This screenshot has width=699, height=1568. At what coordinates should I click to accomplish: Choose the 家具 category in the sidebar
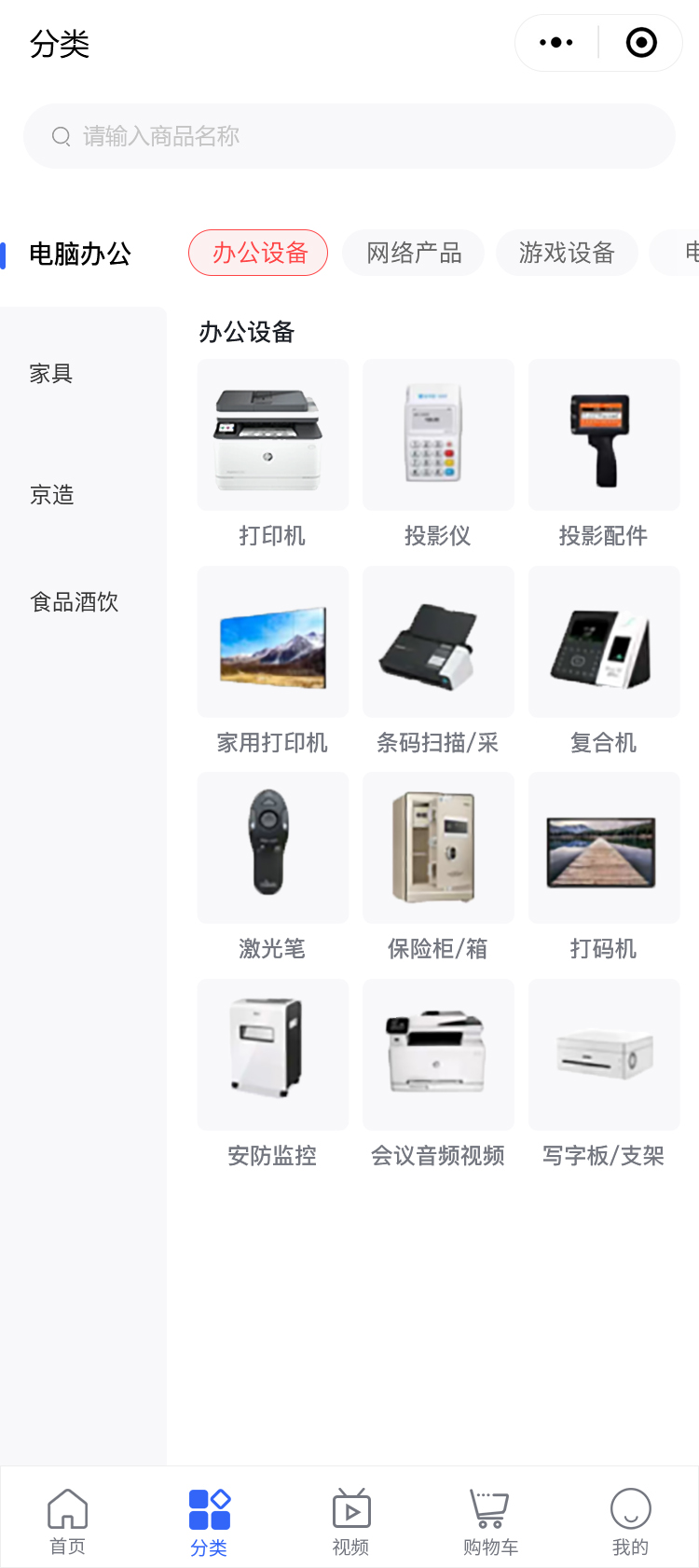tap(51, 374)
